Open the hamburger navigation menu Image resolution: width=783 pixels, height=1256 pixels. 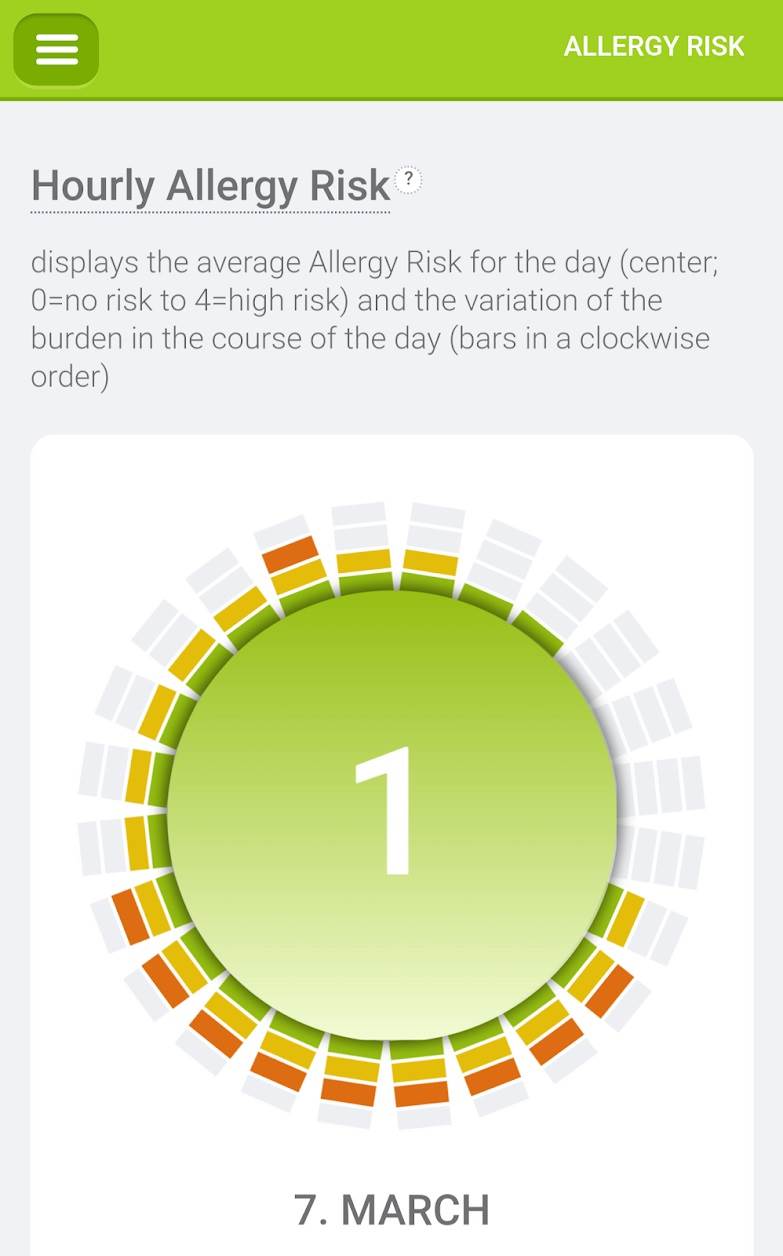[x=56, y=49]
